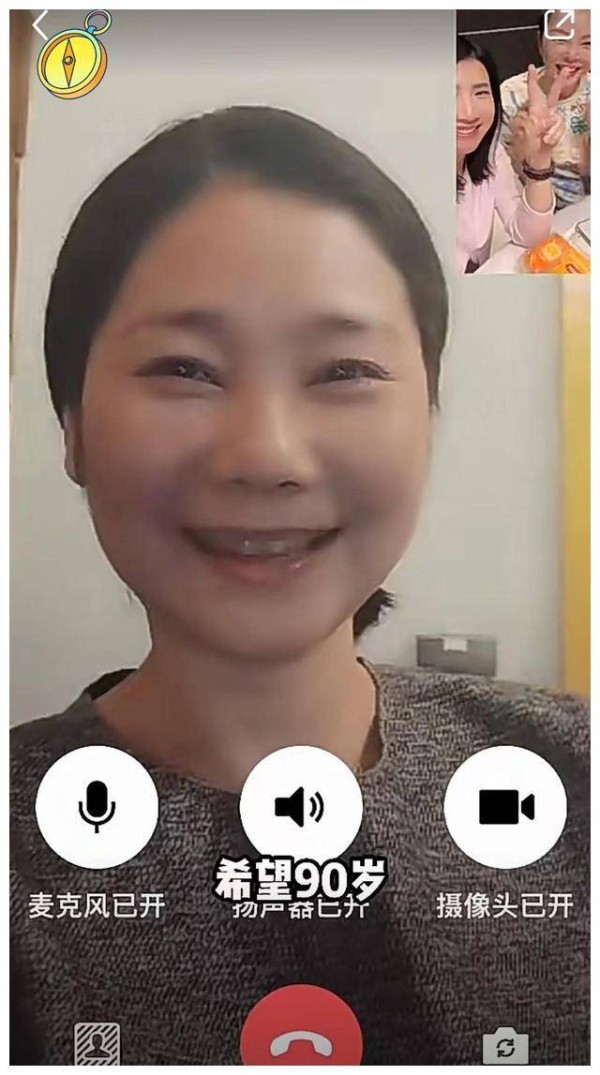This screenshot has height=1075, width=600.
Task: Mute the microphone
Action: click(96, 806)
